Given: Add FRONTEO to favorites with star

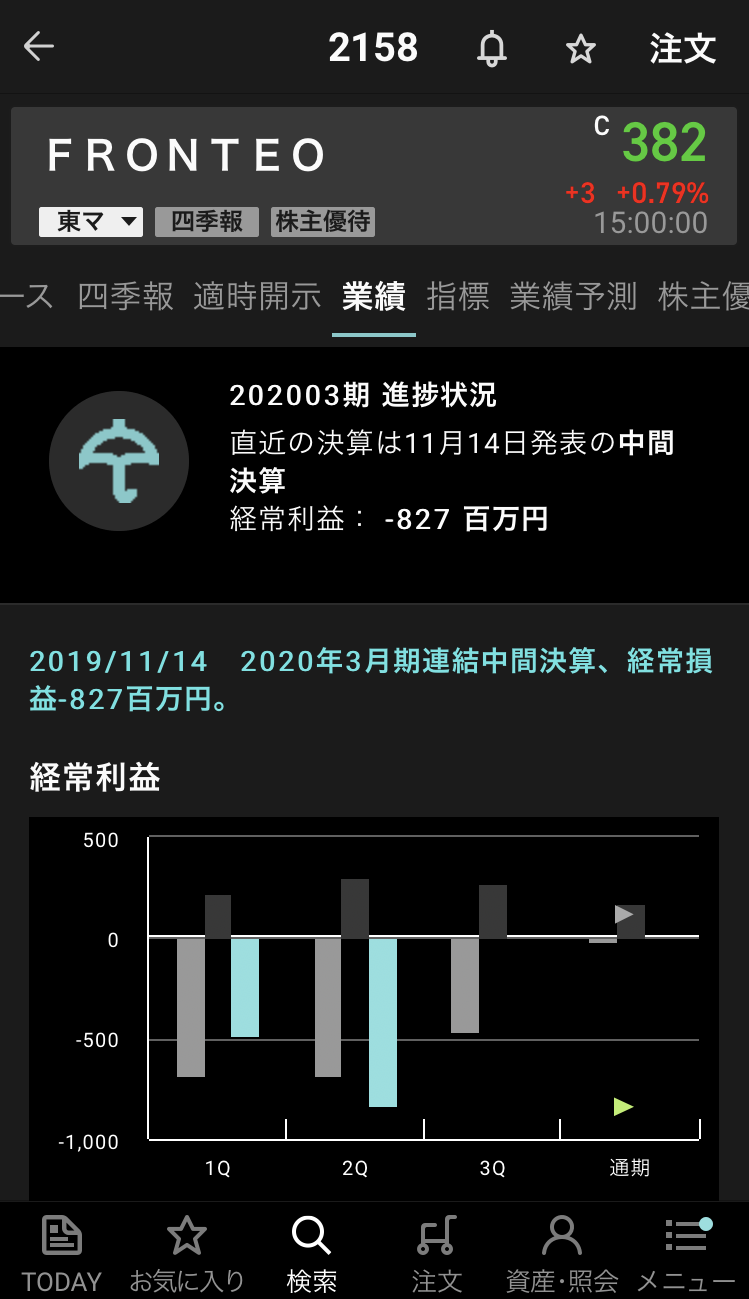Looking at the screenshot, I should 581,48.
